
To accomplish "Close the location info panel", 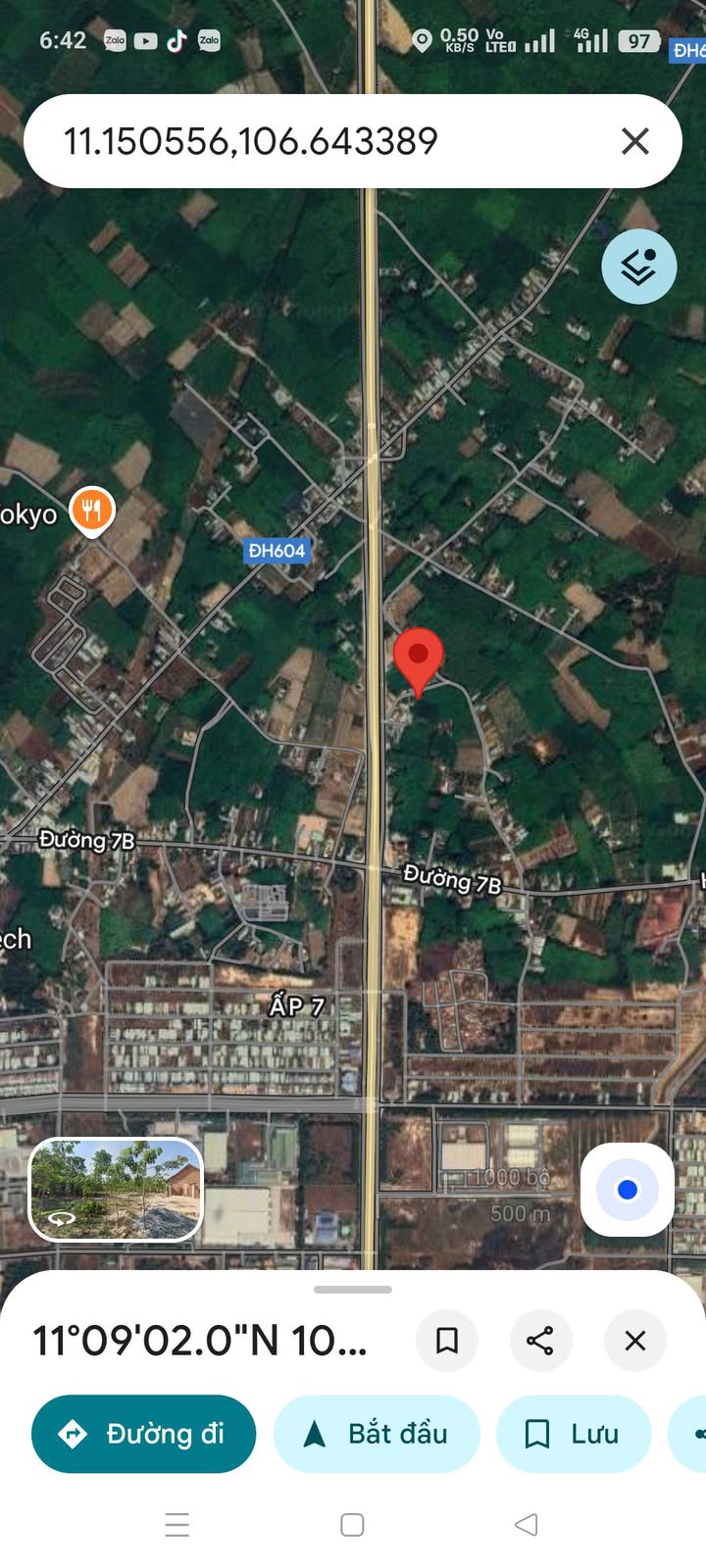I will click(635, 1340).
